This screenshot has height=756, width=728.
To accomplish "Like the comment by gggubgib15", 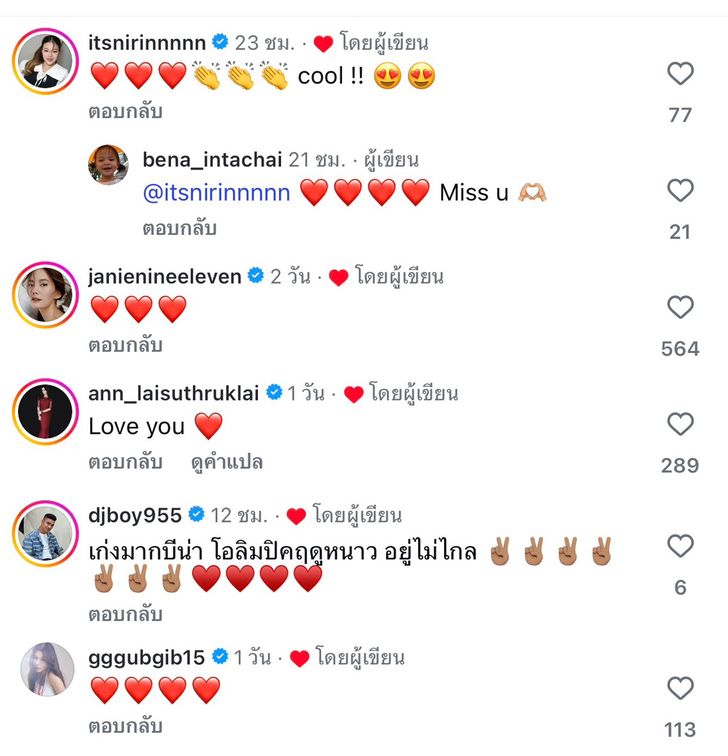I will tap(680, 688).
